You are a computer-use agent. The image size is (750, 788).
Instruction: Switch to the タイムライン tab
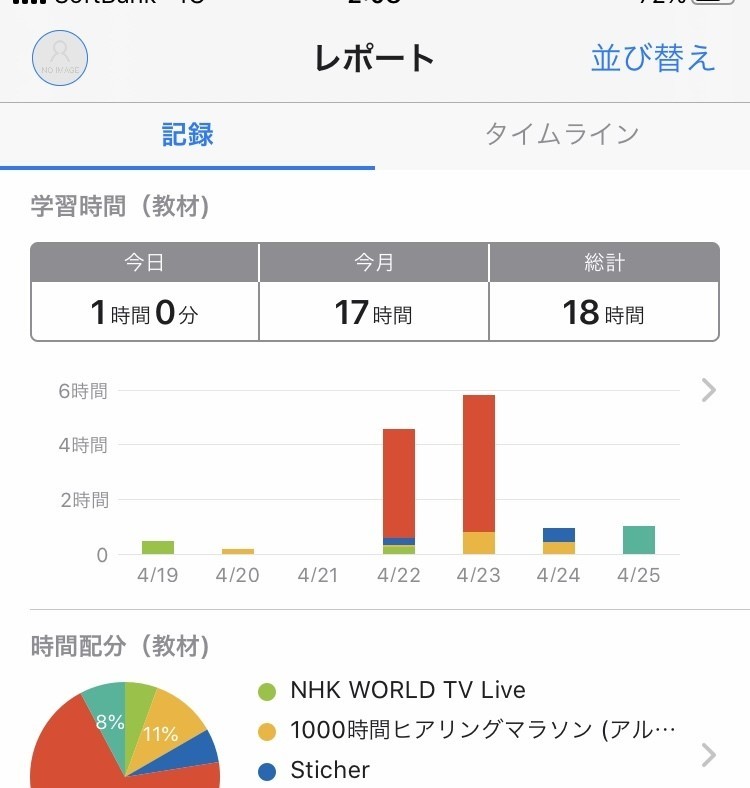[562, 135]
